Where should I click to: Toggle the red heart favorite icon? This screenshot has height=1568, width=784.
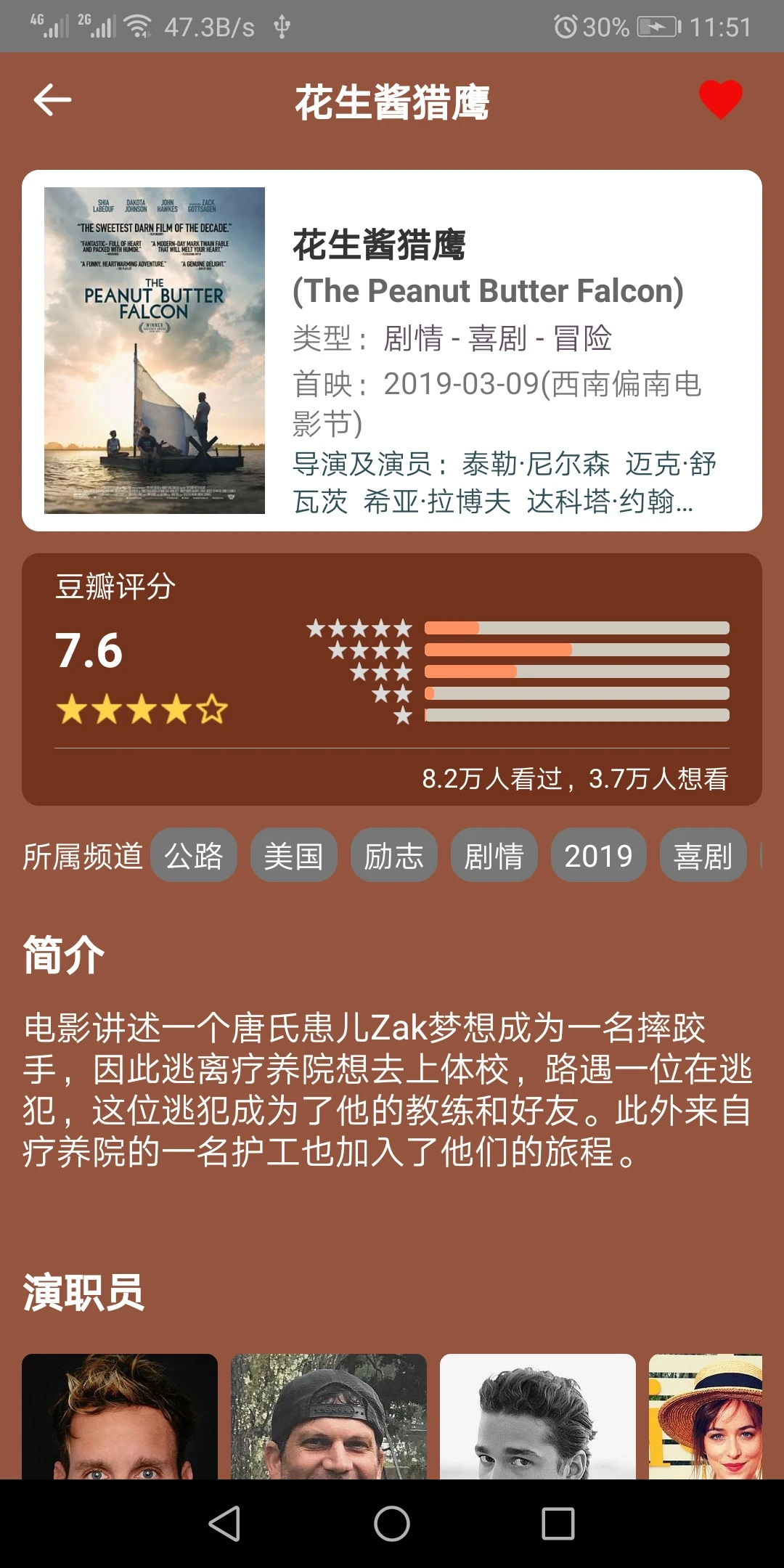coord(720,99)
